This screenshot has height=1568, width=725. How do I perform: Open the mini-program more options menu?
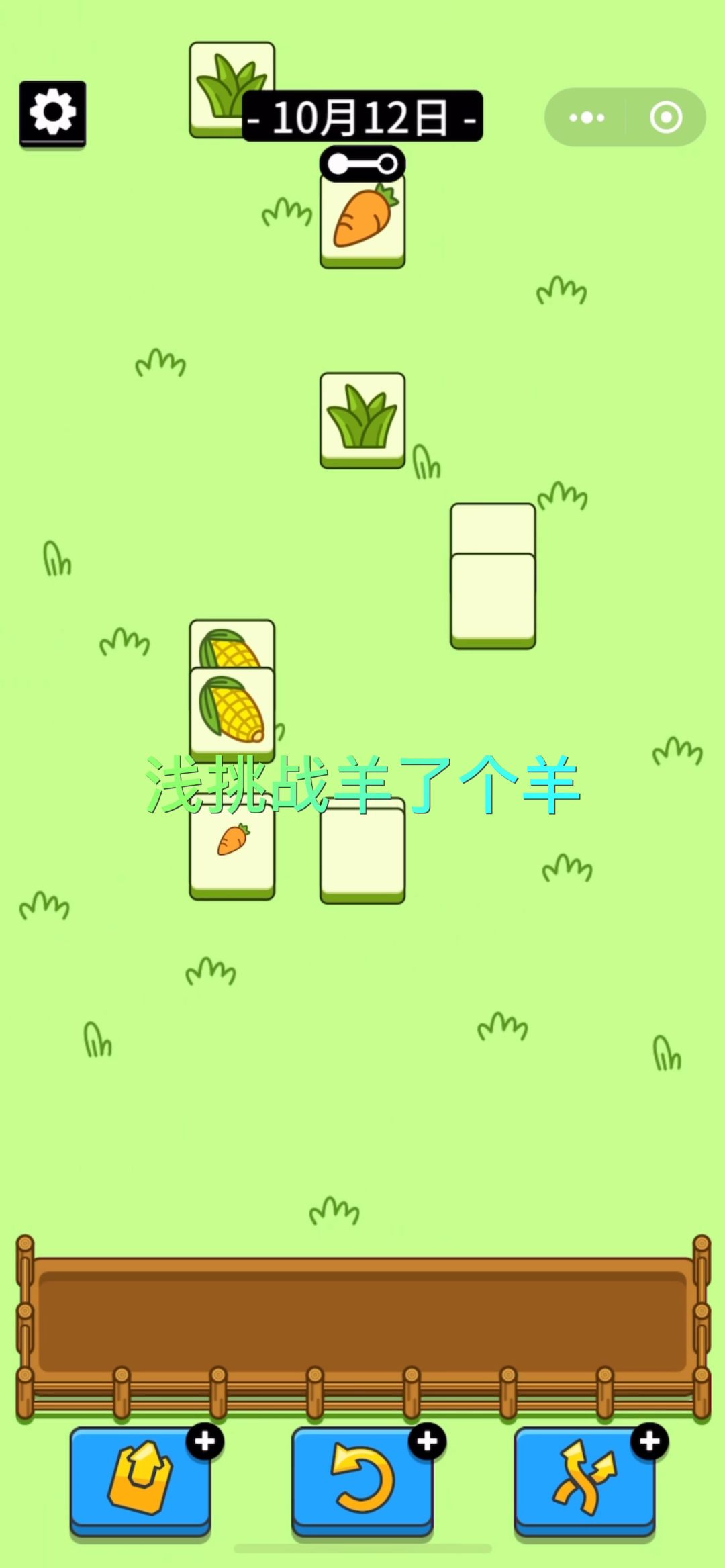click(587, 118)
